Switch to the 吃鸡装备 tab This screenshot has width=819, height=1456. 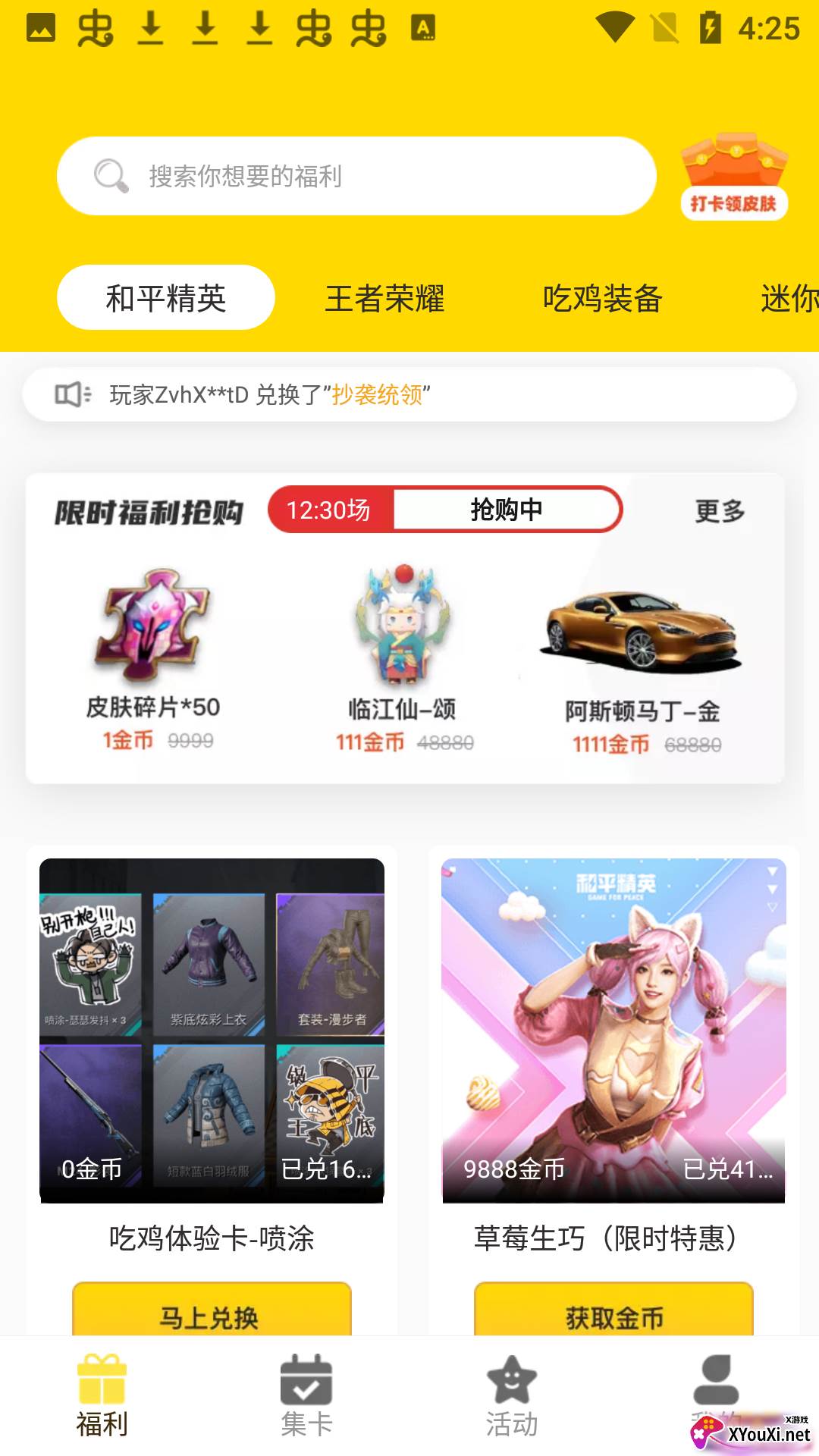[x=603, y=298]
